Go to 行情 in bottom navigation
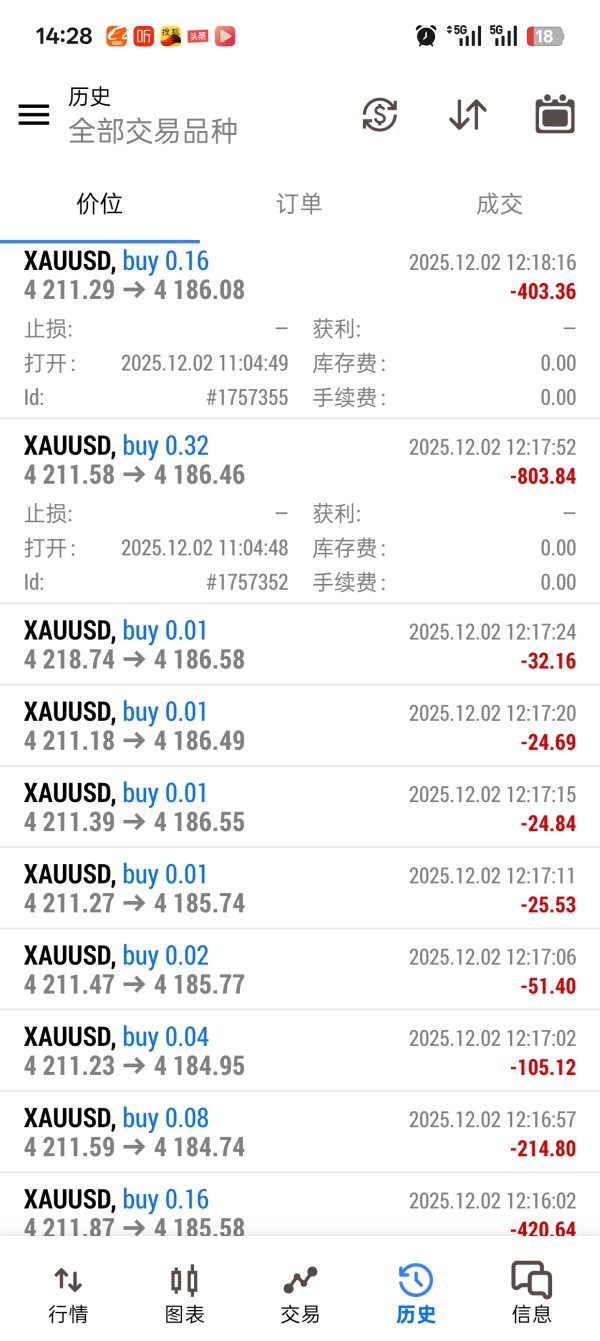The image size is (600, 1341). click(68, 1293)
